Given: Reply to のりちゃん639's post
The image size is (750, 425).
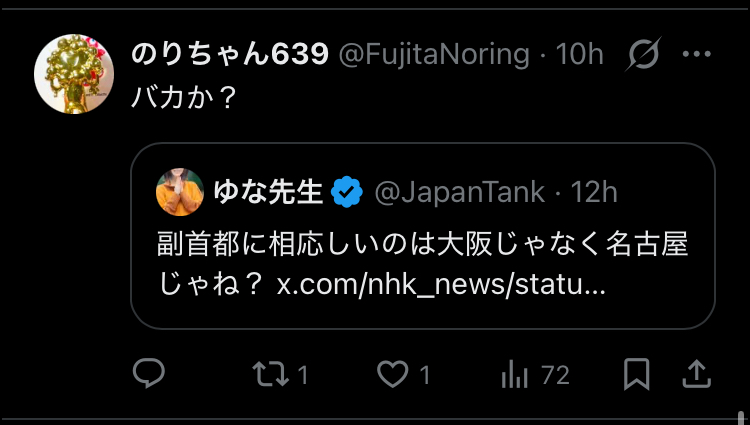Looking at the screenshot, I should tap(149, 374).
